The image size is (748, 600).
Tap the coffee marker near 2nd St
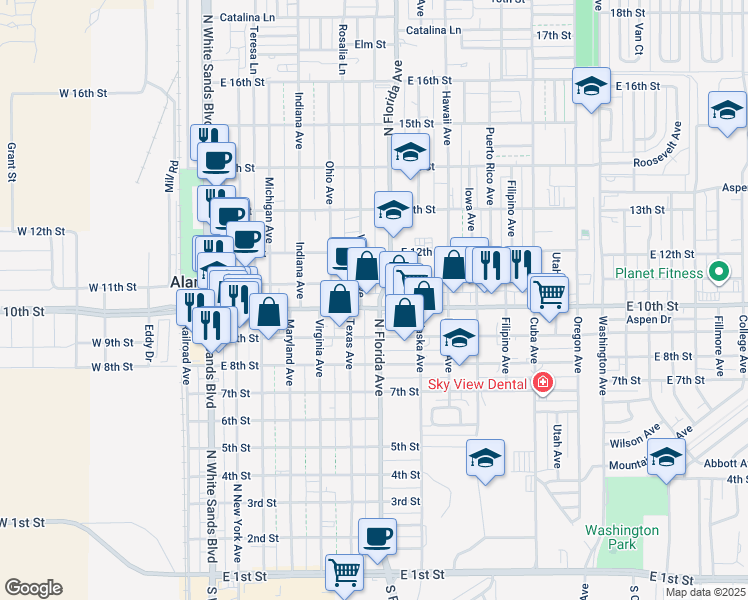(377, 540)
